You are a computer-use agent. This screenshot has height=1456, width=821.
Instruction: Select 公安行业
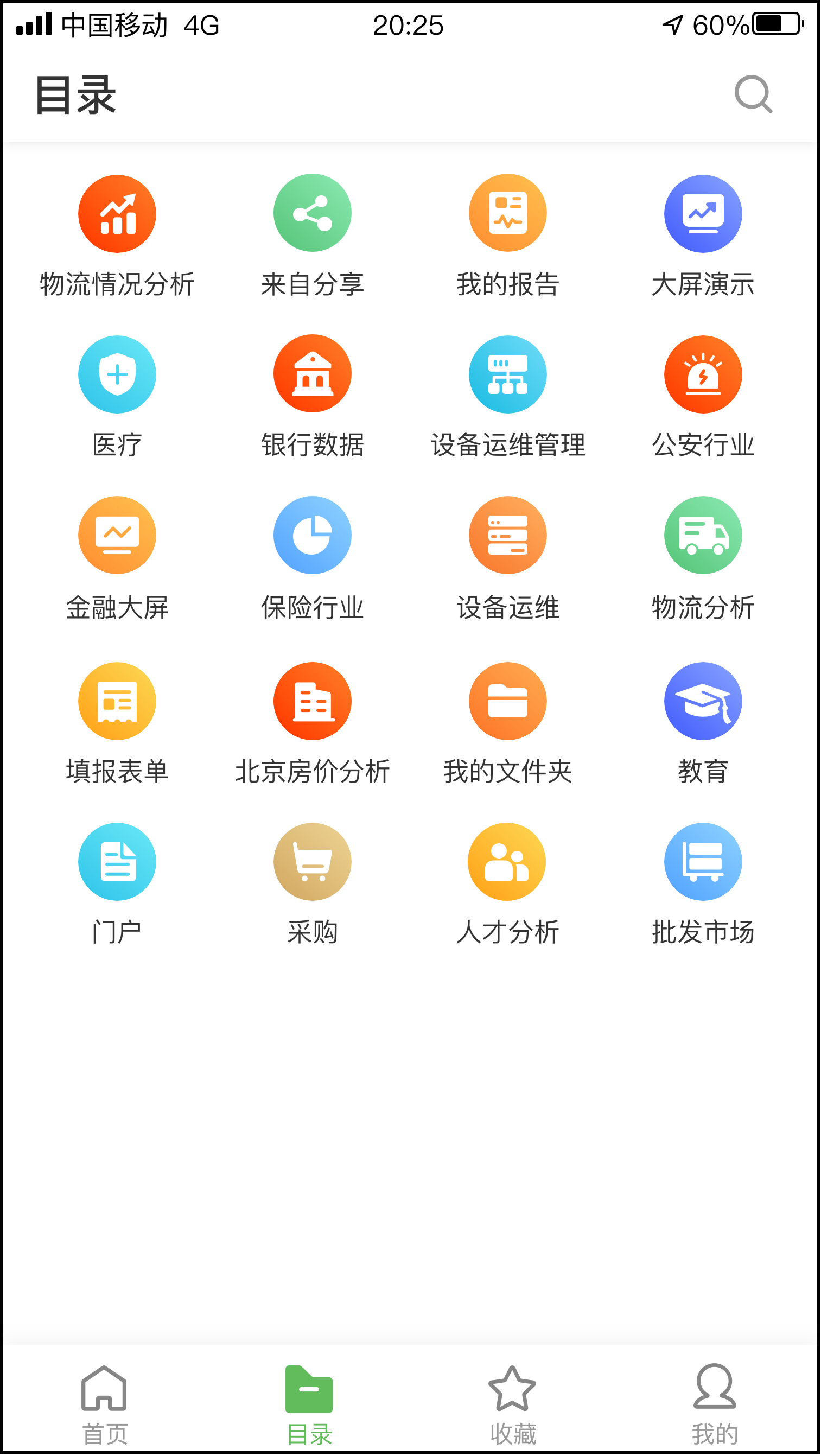(x=703, y=375)
